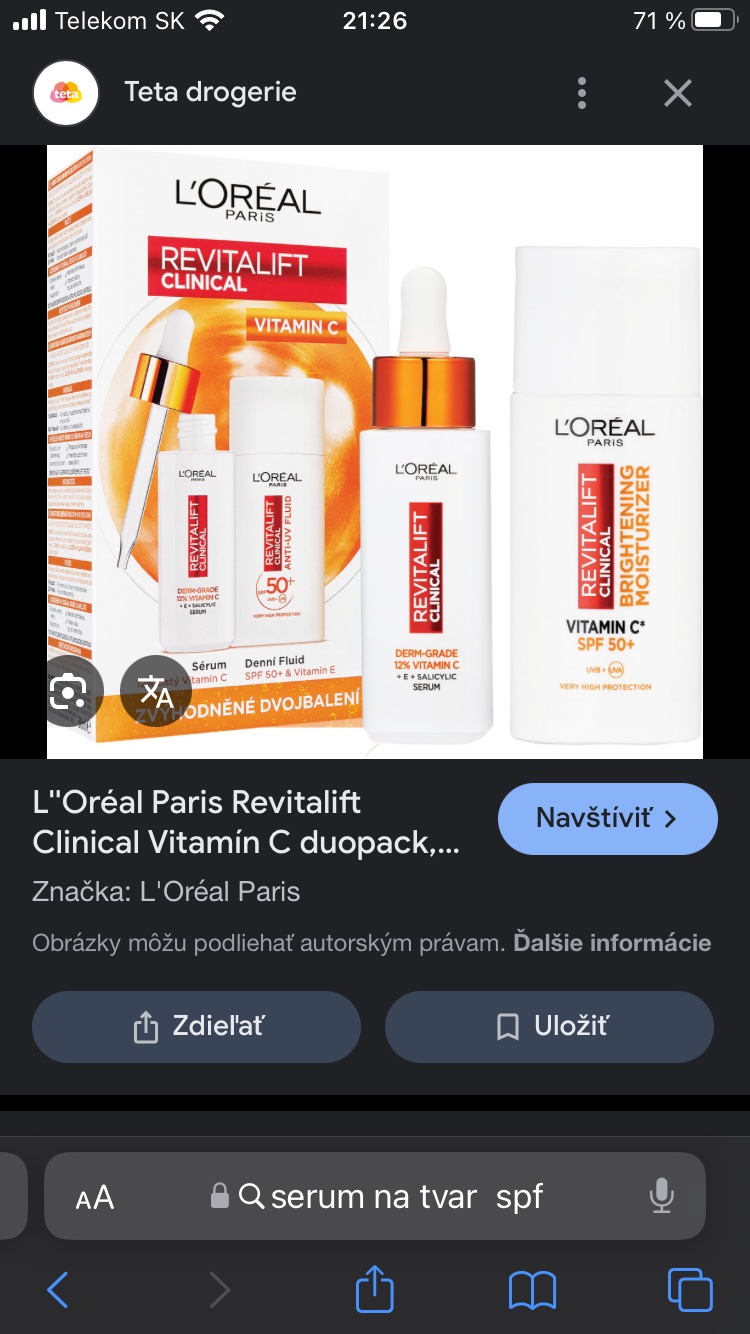Search this image with Google Lens
Image resolution: width=750 pixels, height=1334 pixels.
click(68, 690)
